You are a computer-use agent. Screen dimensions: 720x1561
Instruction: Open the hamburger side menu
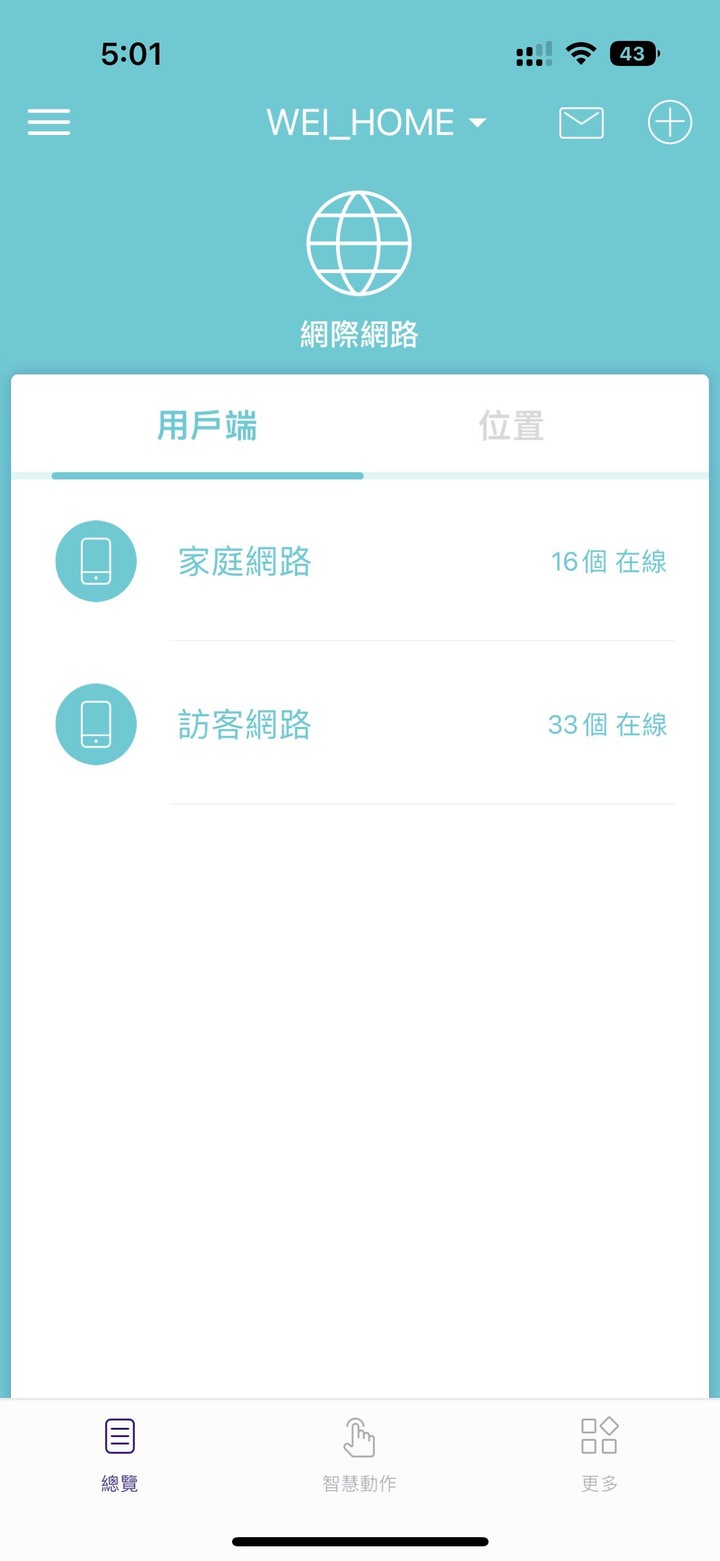(x=49, y=122)
